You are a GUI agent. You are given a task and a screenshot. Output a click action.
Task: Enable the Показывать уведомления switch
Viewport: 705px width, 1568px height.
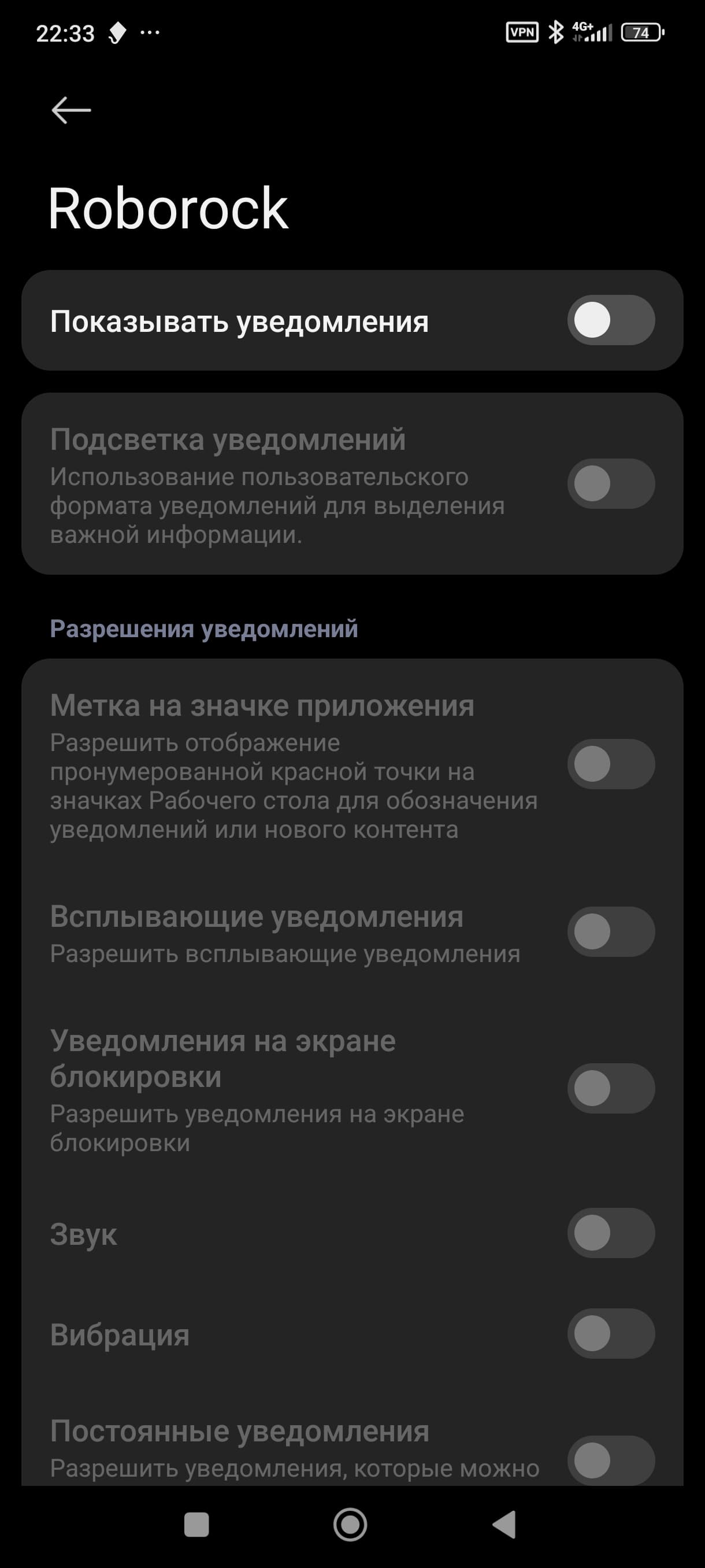click(611, 320)
